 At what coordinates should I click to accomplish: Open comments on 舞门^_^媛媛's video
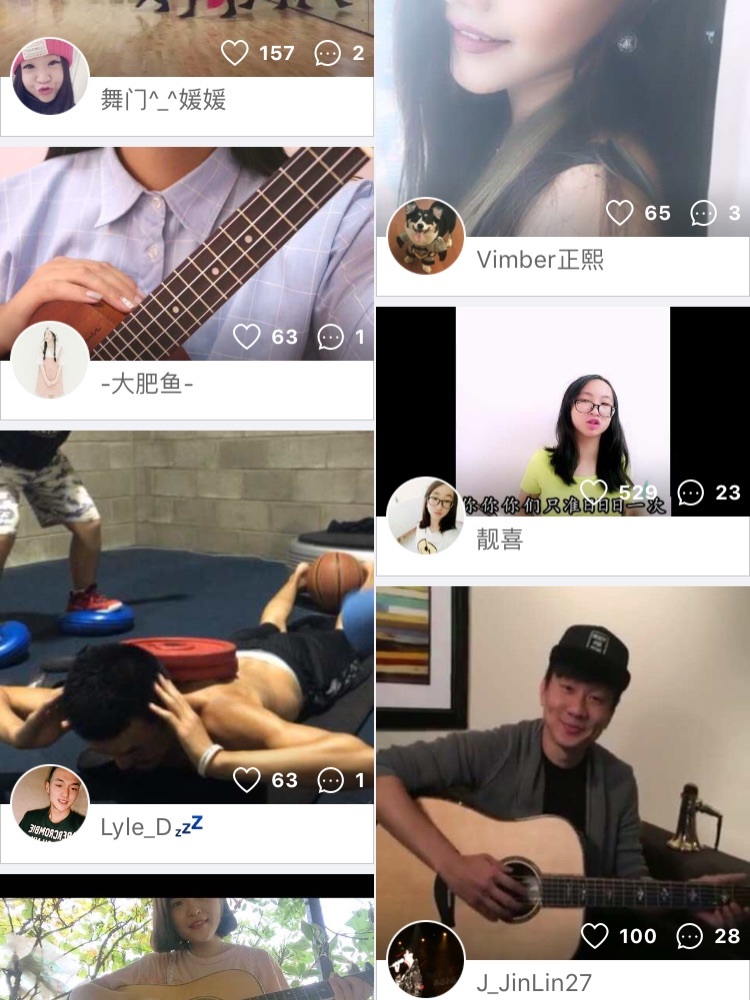point(328,53)
